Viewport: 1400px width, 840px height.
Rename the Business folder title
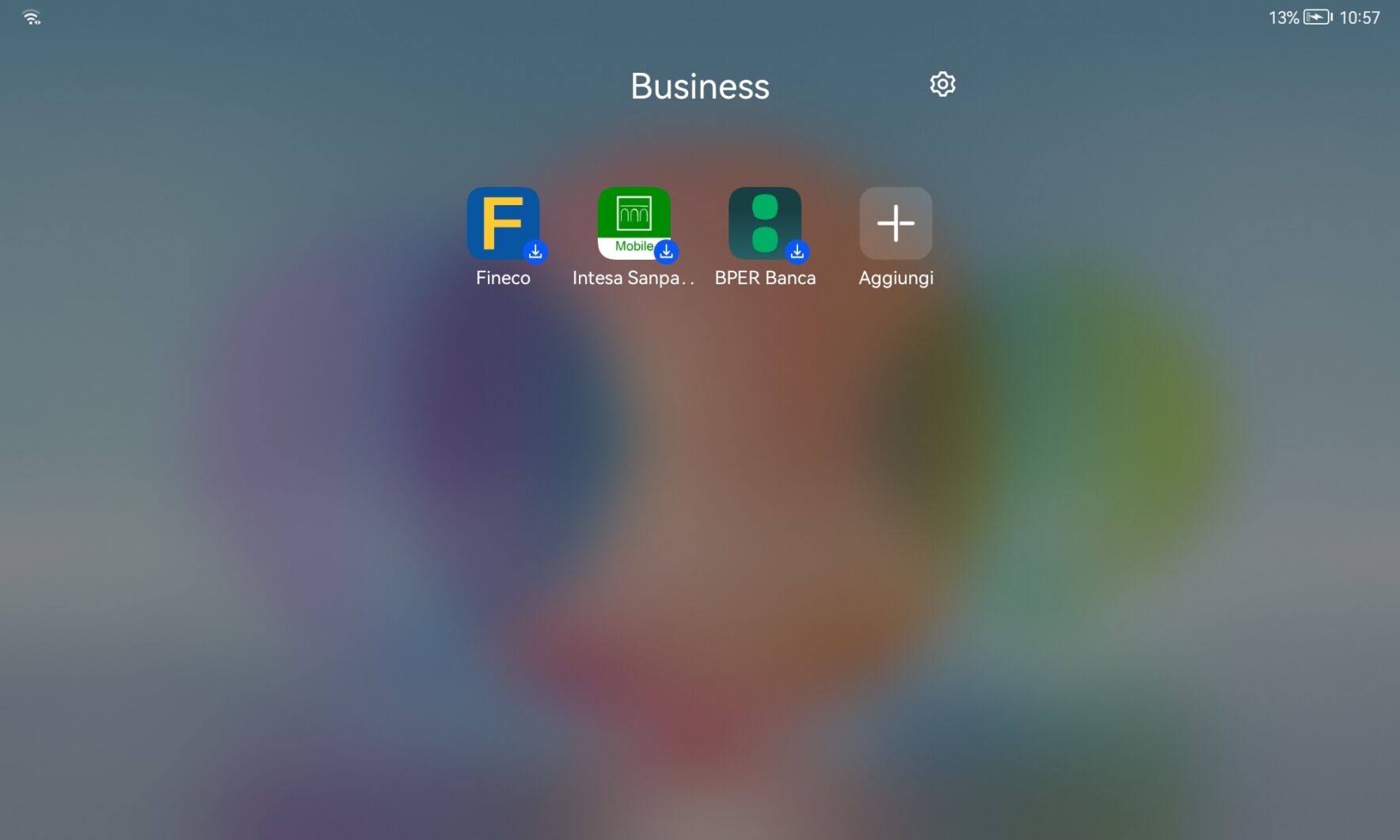(699, 86)
